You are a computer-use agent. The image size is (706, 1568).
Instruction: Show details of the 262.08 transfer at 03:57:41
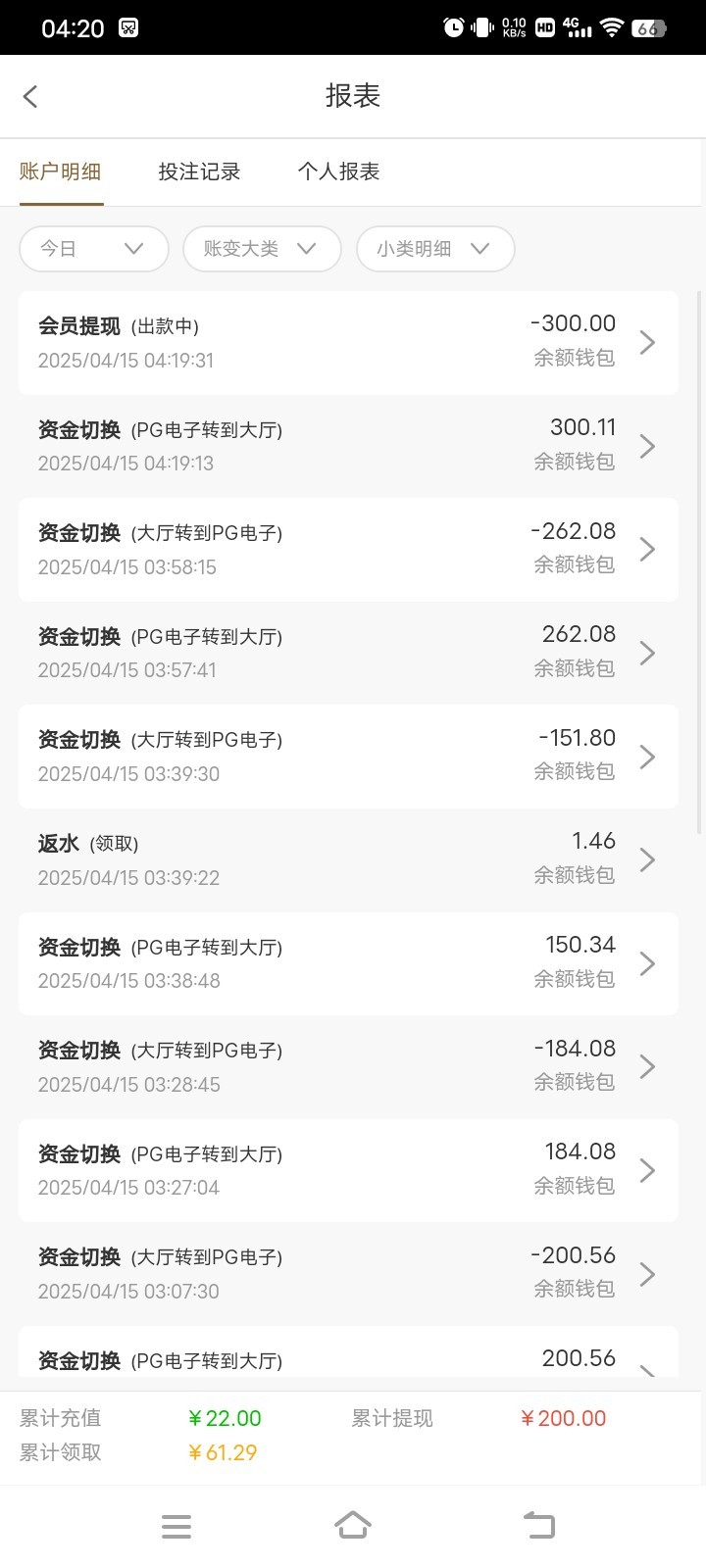(x=348, y=653)
